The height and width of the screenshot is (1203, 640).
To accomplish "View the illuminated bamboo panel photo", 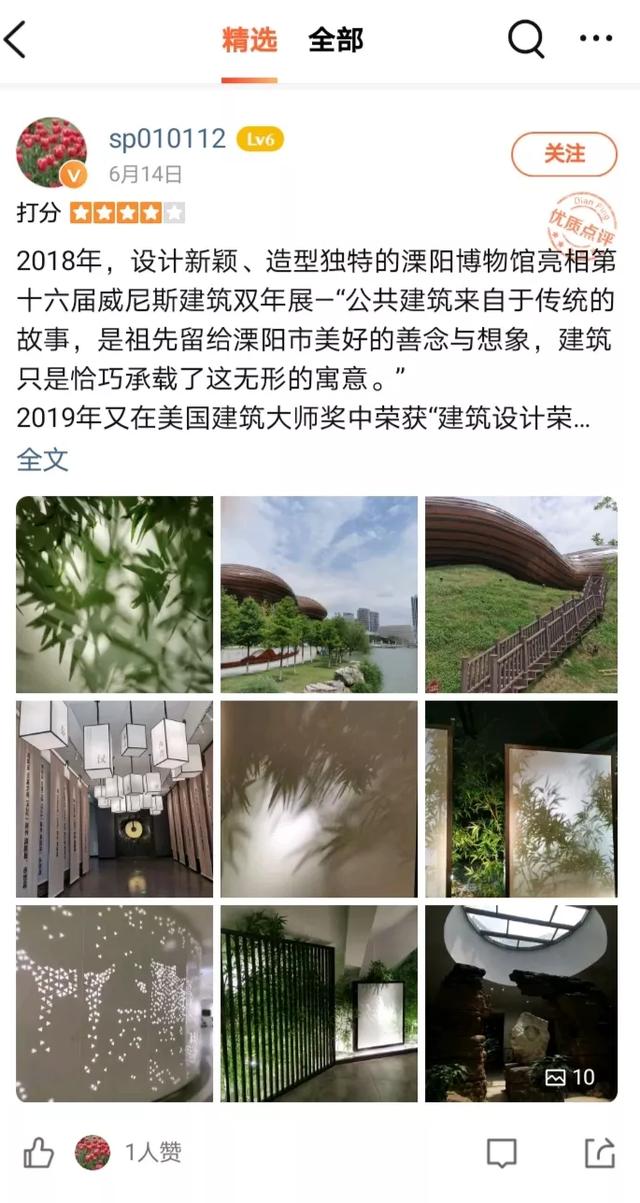I will [x=521, y=798].
